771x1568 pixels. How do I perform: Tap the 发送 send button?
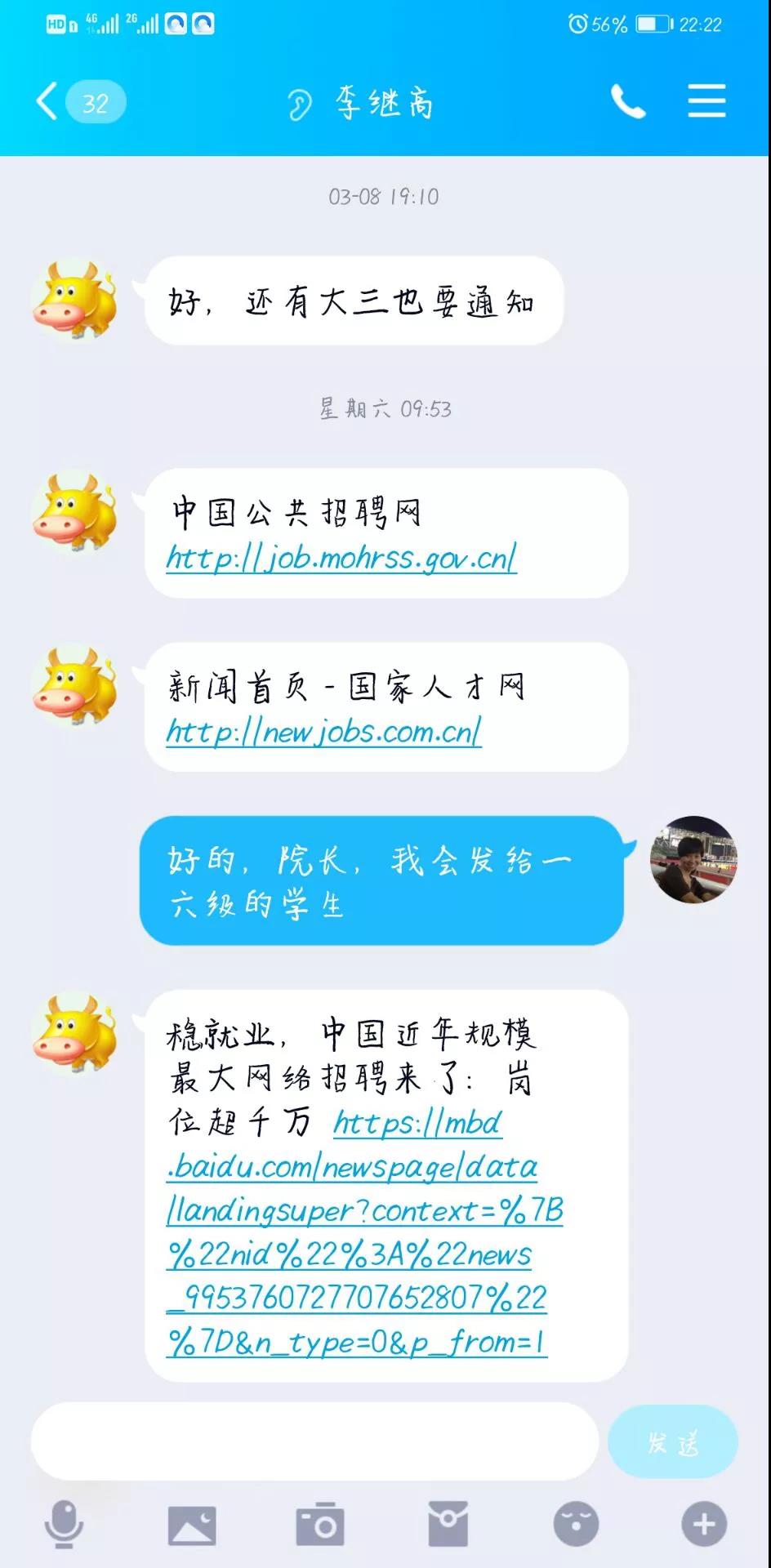672,1442
